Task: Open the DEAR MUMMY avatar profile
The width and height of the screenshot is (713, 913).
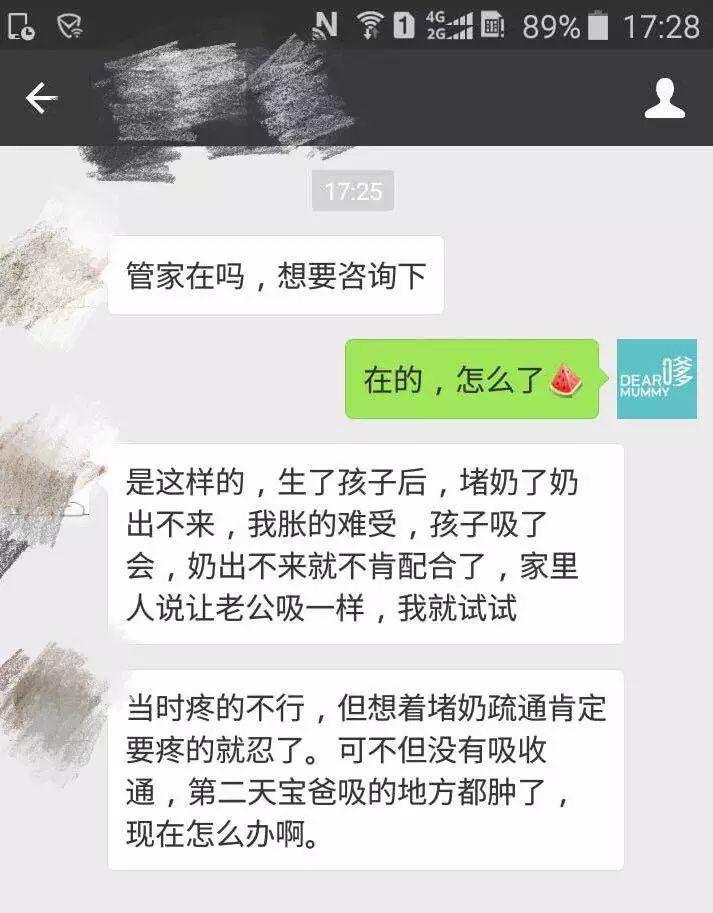Action: (x=656, y=379)
